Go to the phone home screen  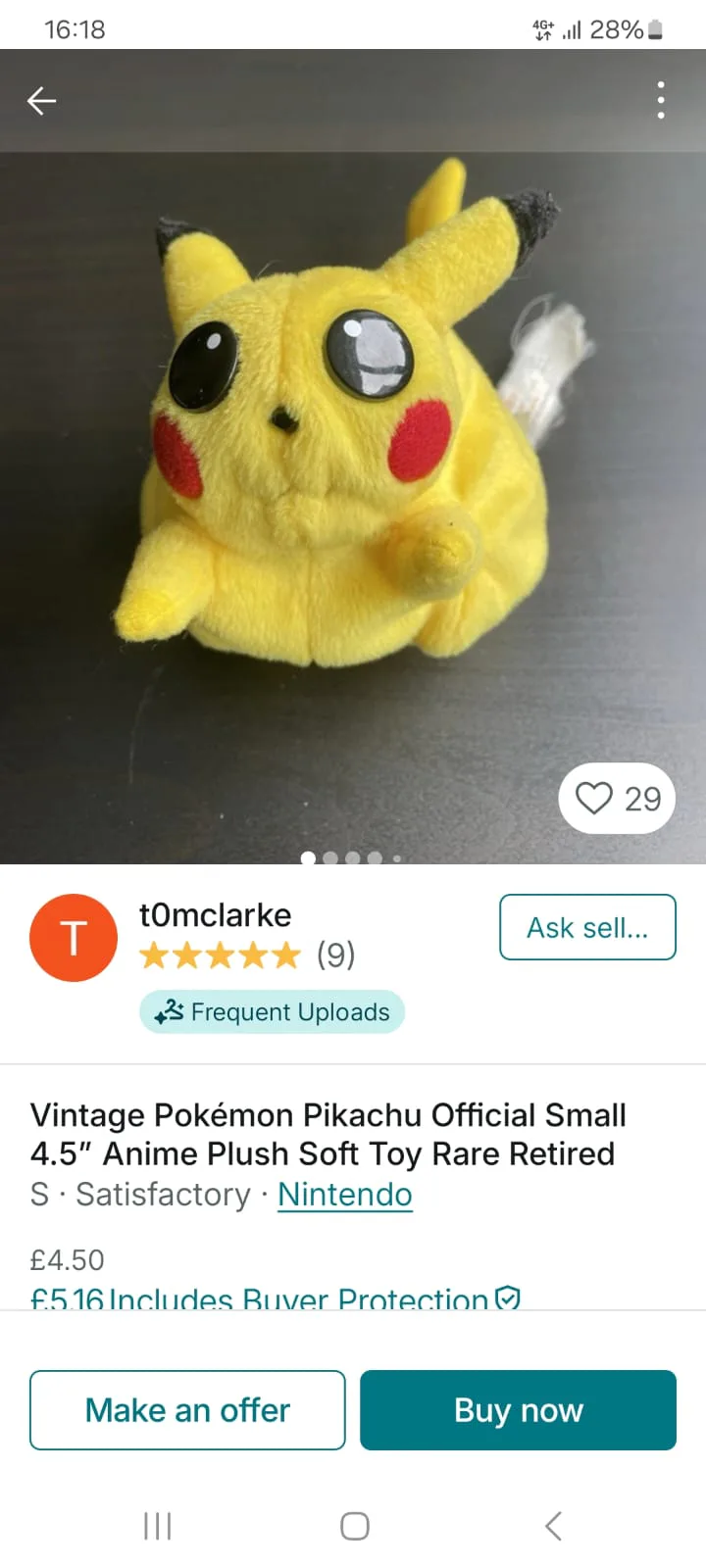[354, 1525]
